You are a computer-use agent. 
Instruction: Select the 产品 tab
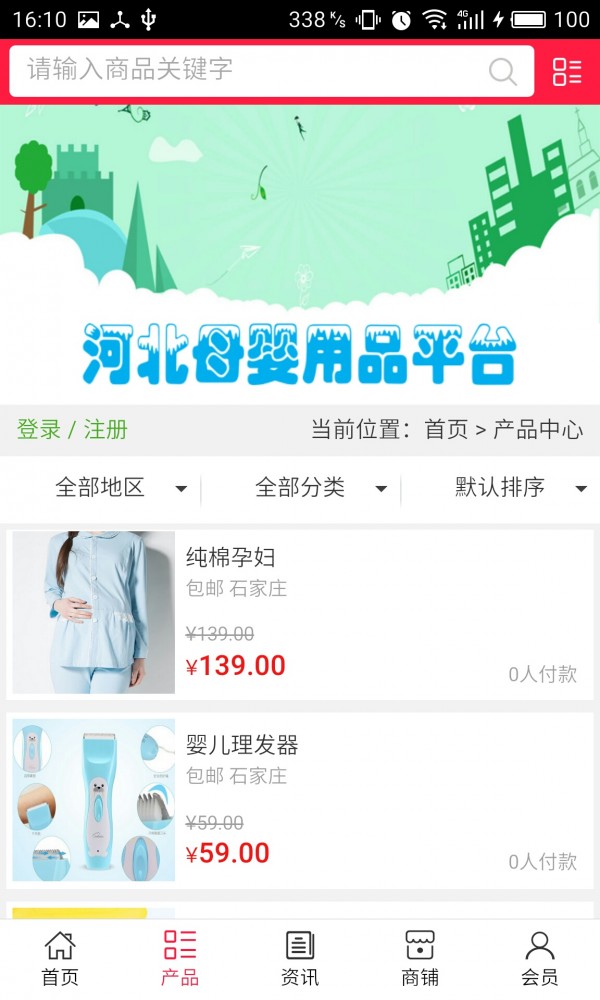click(180, 958)
